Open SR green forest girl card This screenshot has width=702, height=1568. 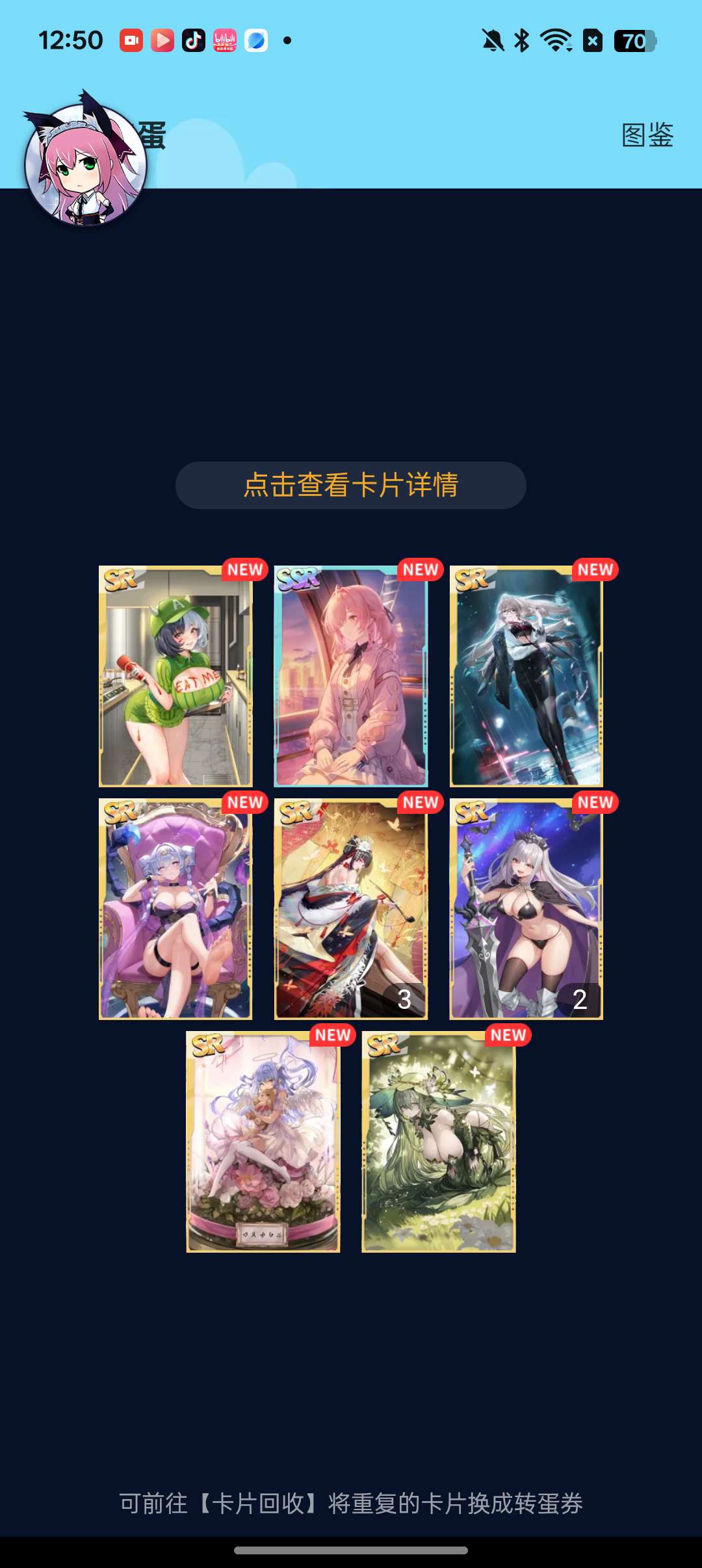point(439,1142)
